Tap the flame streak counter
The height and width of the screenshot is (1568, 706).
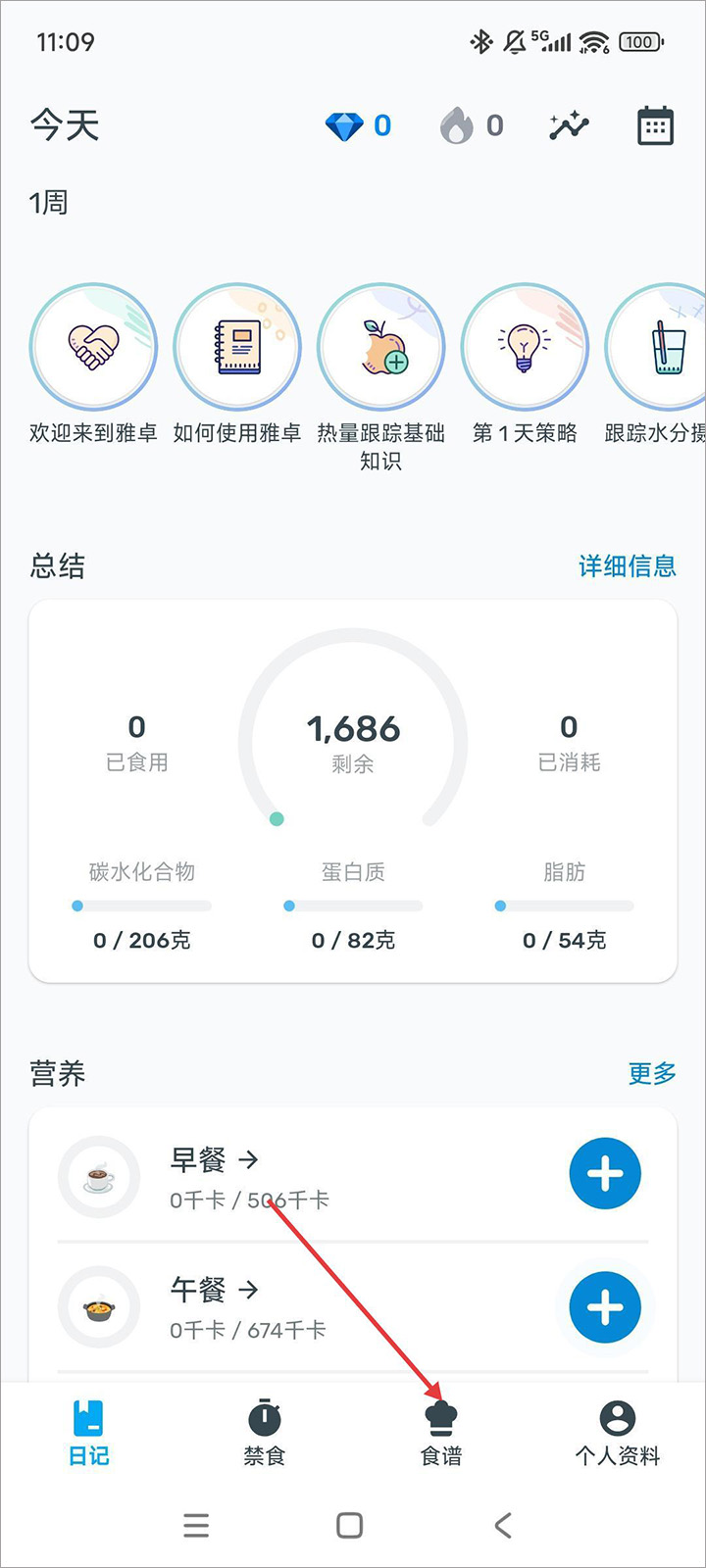point(472,125)
